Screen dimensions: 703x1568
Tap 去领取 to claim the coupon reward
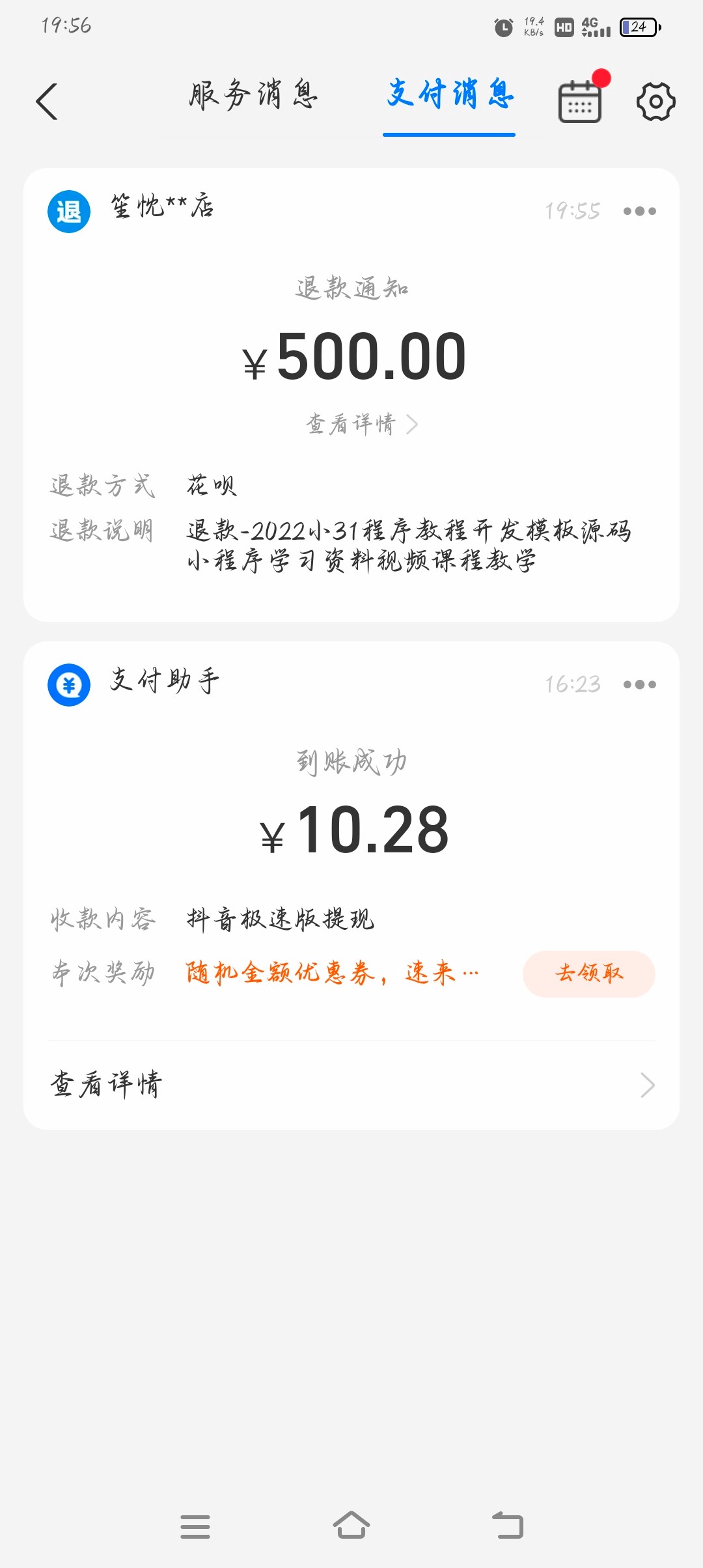pos(588,973)
